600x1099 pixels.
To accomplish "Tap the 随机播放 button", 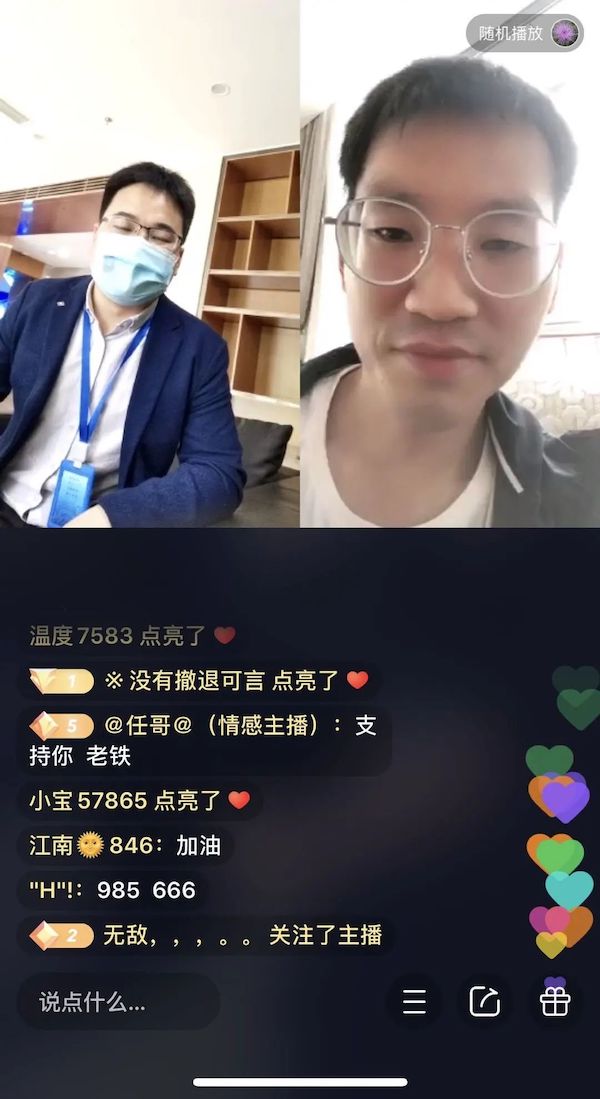I will (524, 33).
